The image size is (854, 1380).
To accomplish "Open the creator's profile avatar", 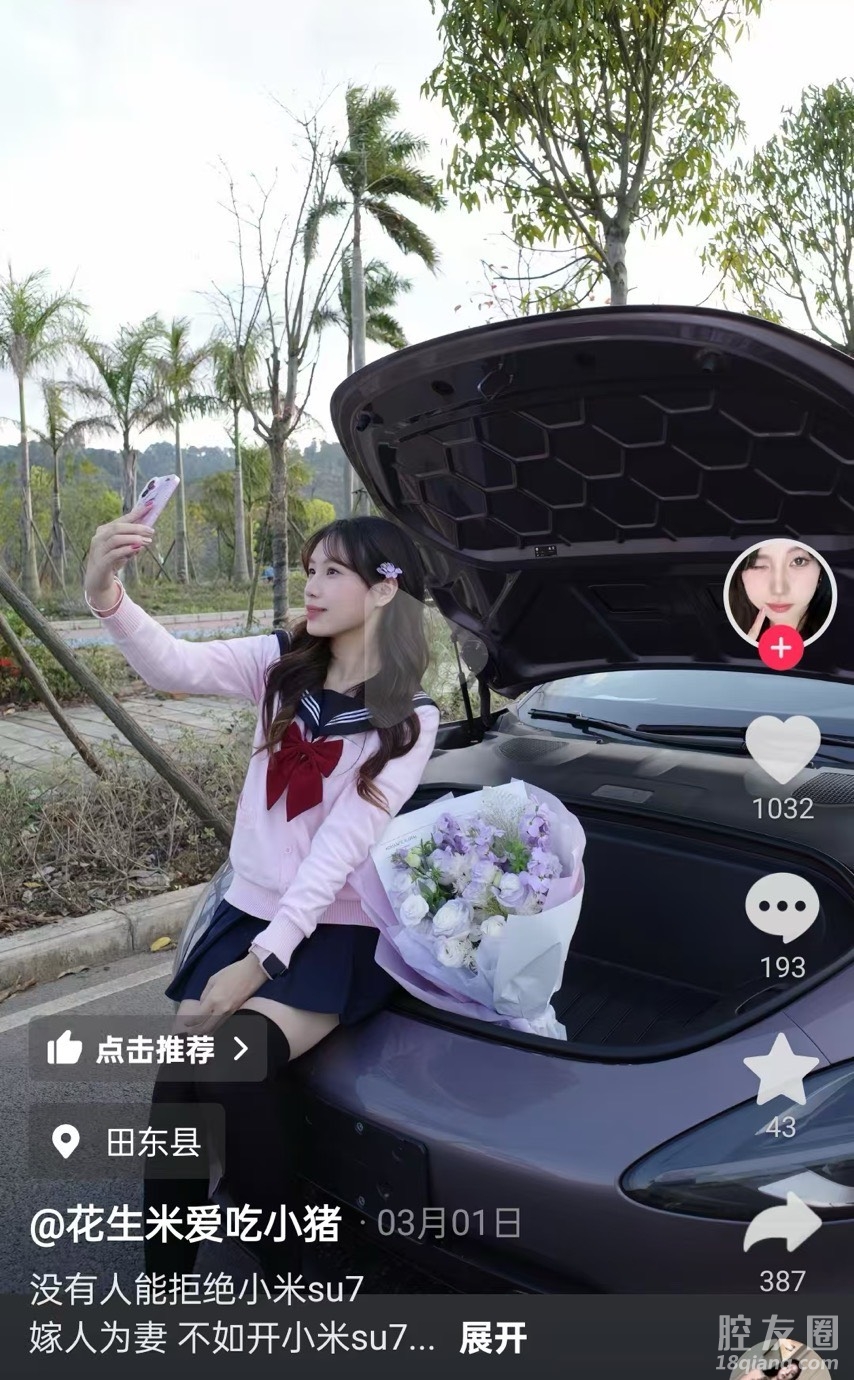I will pyautogui.click(x=778, y=592).
